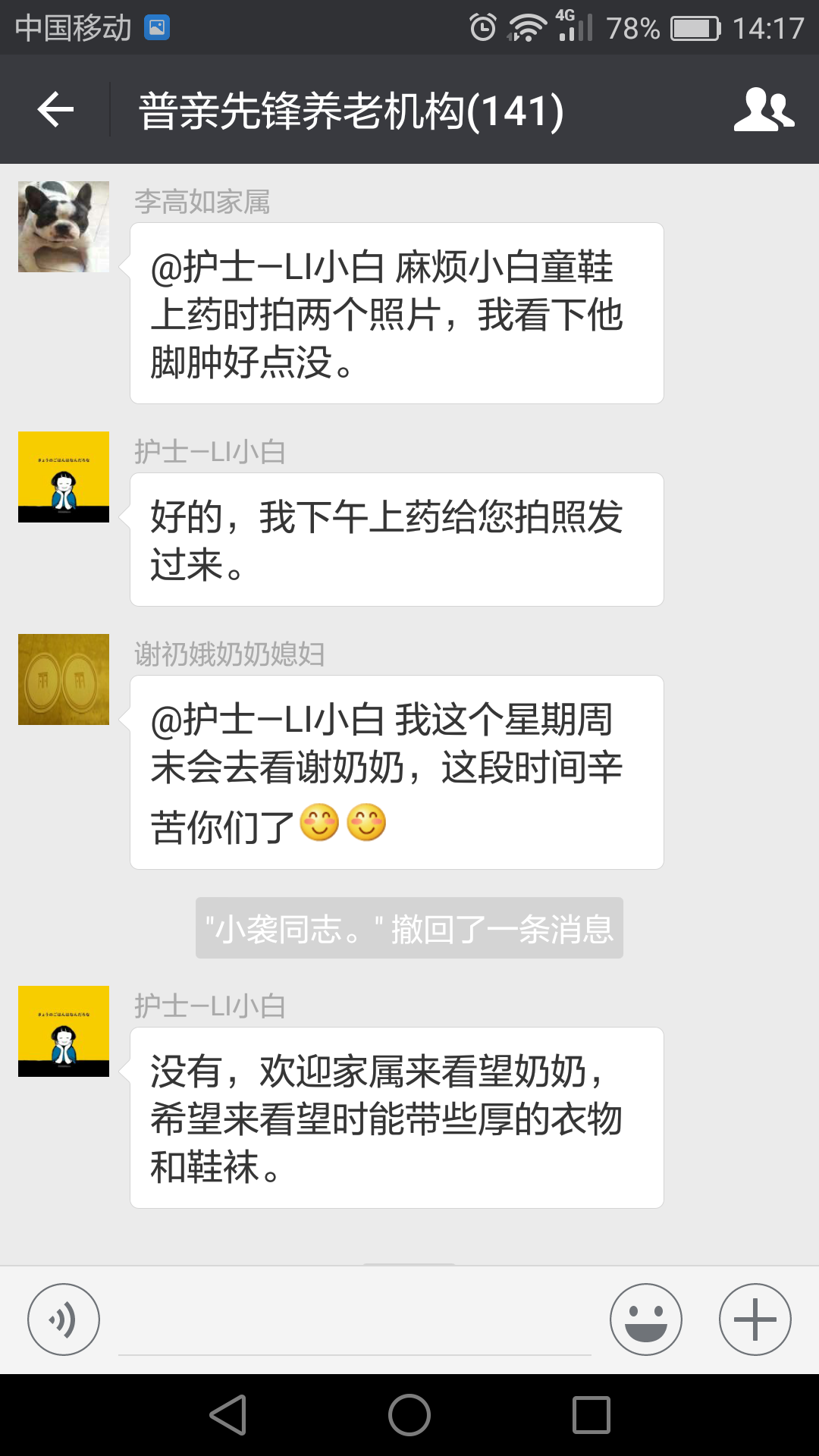Tap the system home button
The width and height of the screenshot is (819, 1456).
coord(409,1415)
